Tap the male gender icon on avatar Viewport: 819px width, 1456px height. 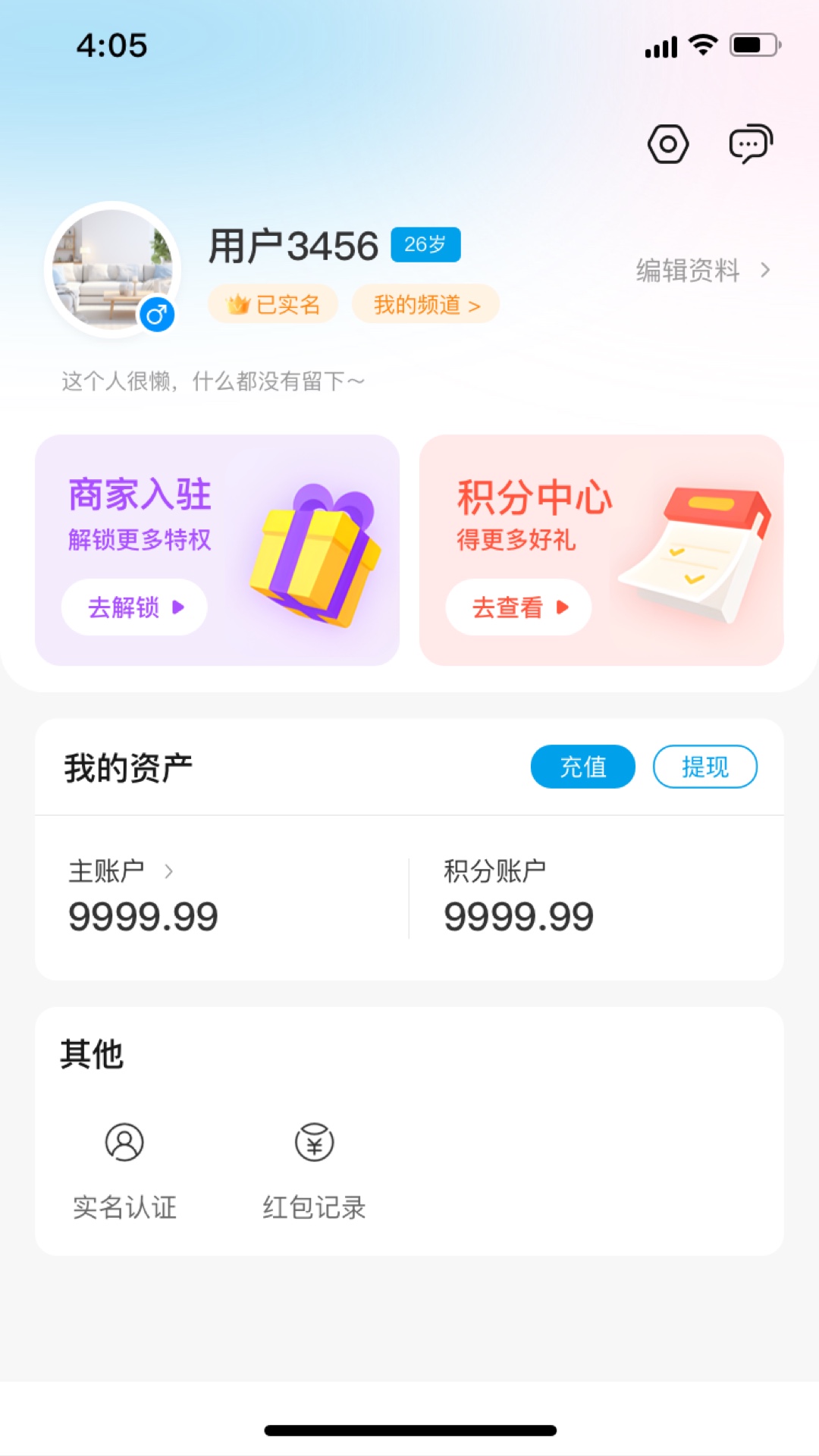(x=158, y=313)
